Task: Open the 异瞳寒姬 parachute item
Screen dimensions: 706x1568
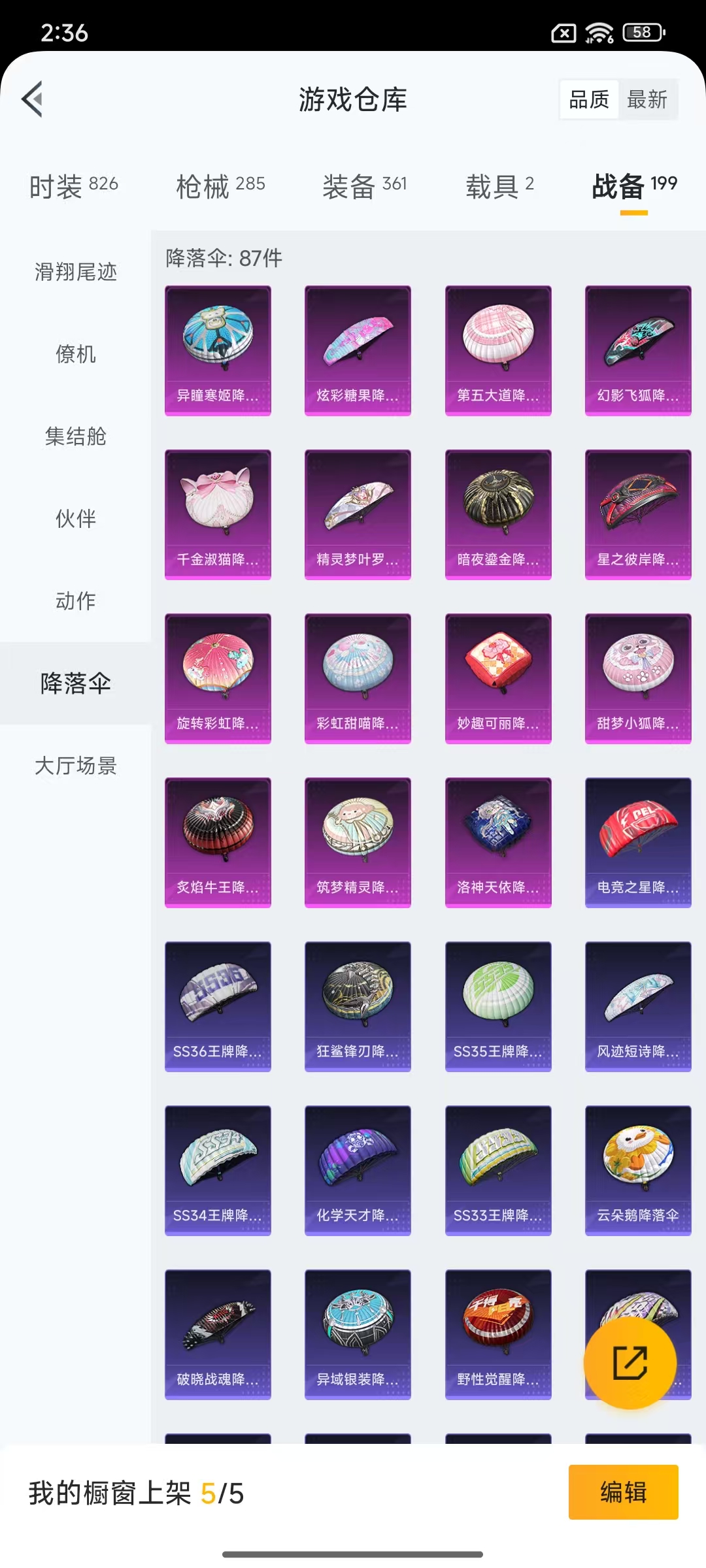Action: tap(218, 350)
